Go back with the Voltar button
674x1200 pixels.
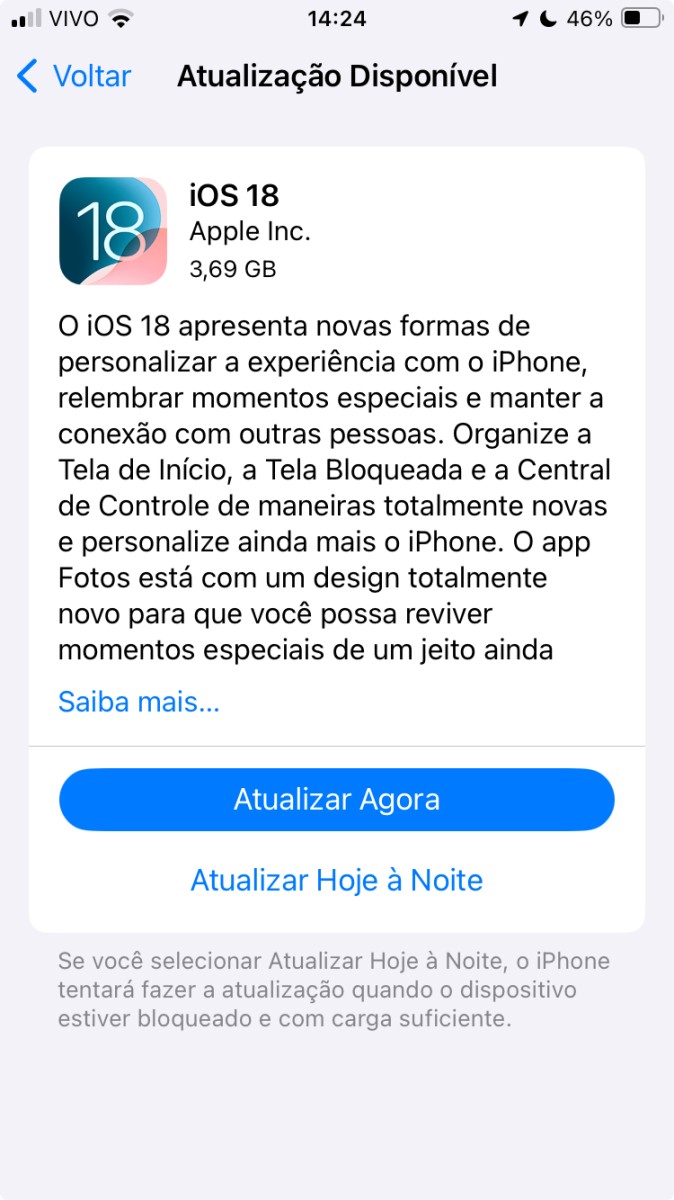(75, 77)
